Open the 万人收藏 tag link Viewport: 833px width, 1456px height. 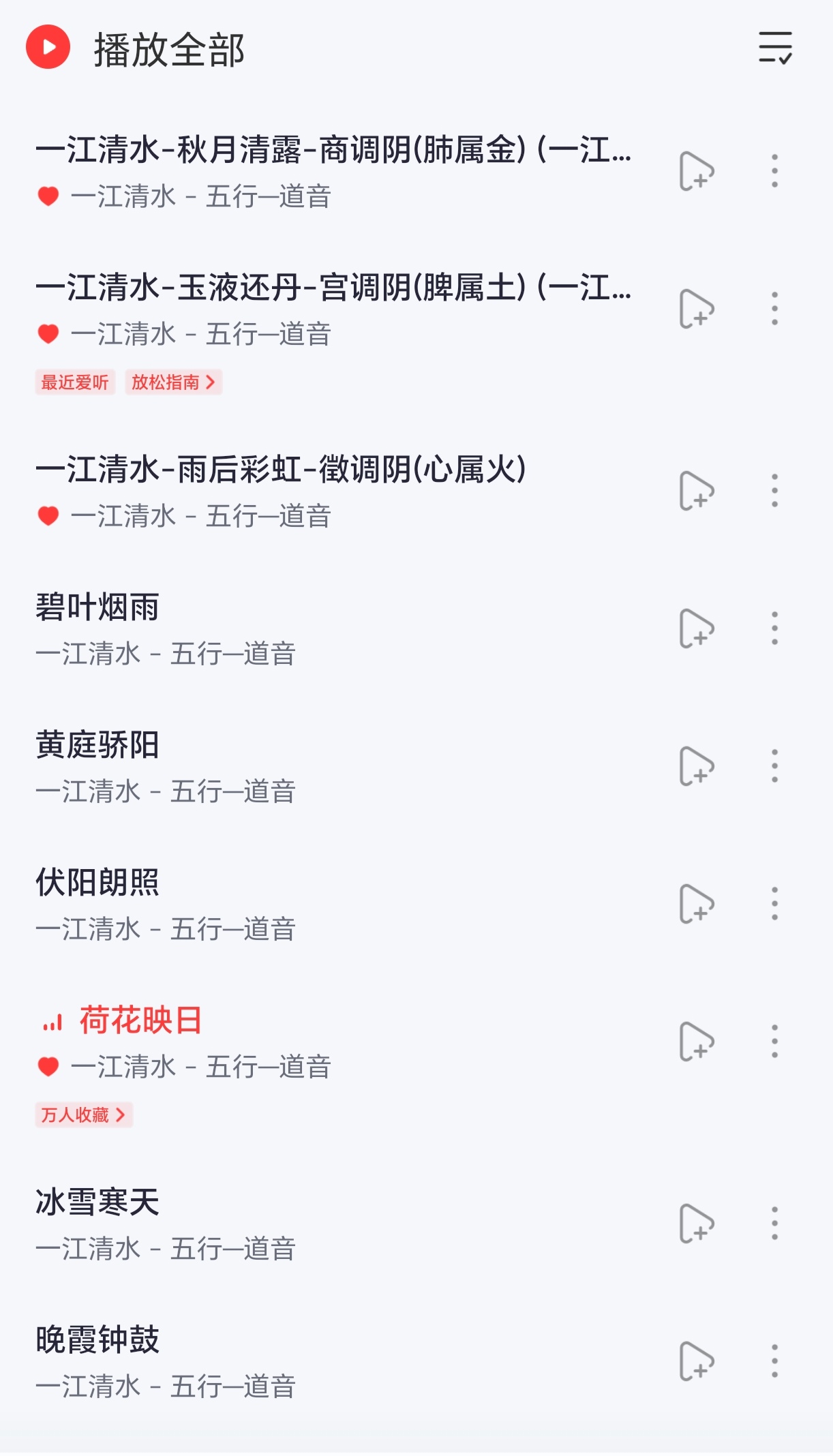[83, 1115]
